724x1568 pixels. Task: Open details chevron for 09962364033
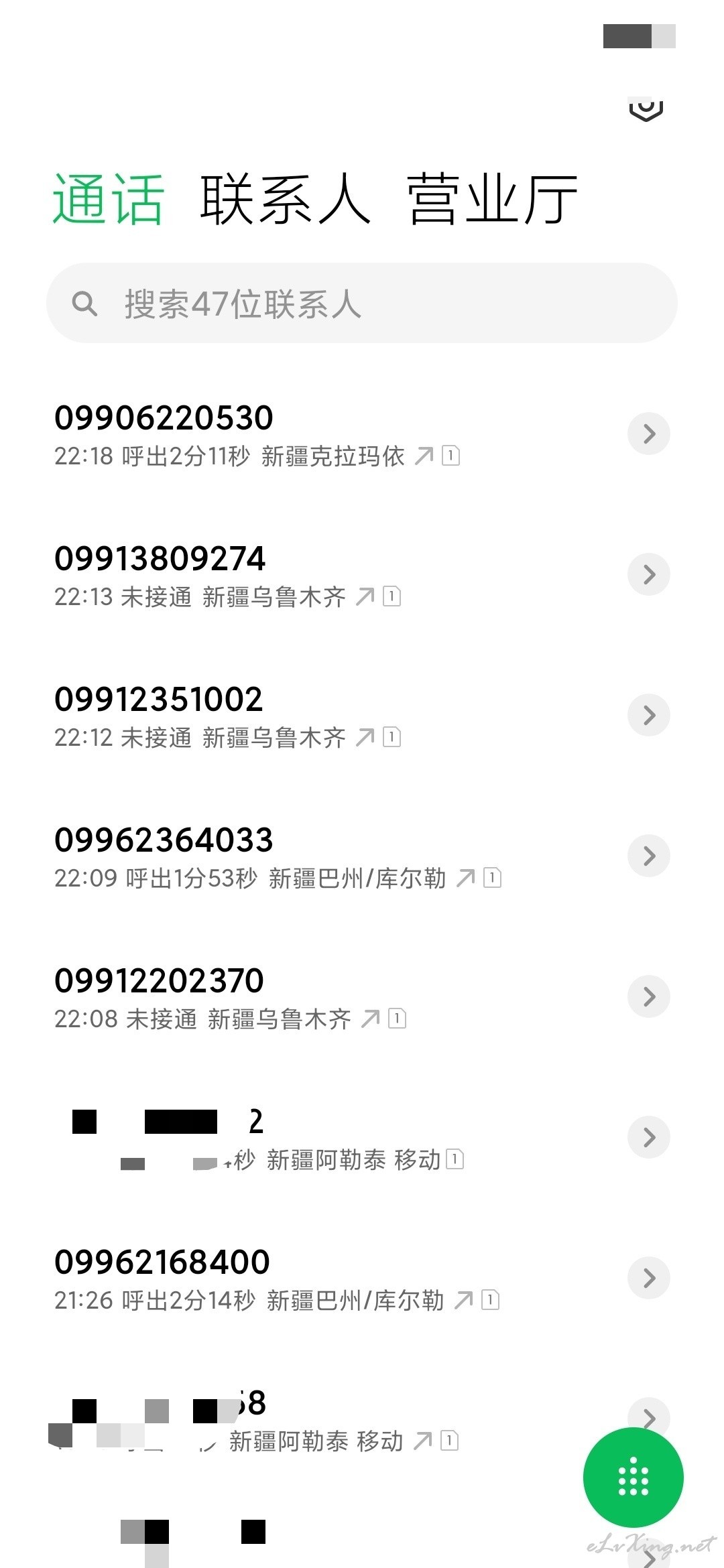point(649,856)
